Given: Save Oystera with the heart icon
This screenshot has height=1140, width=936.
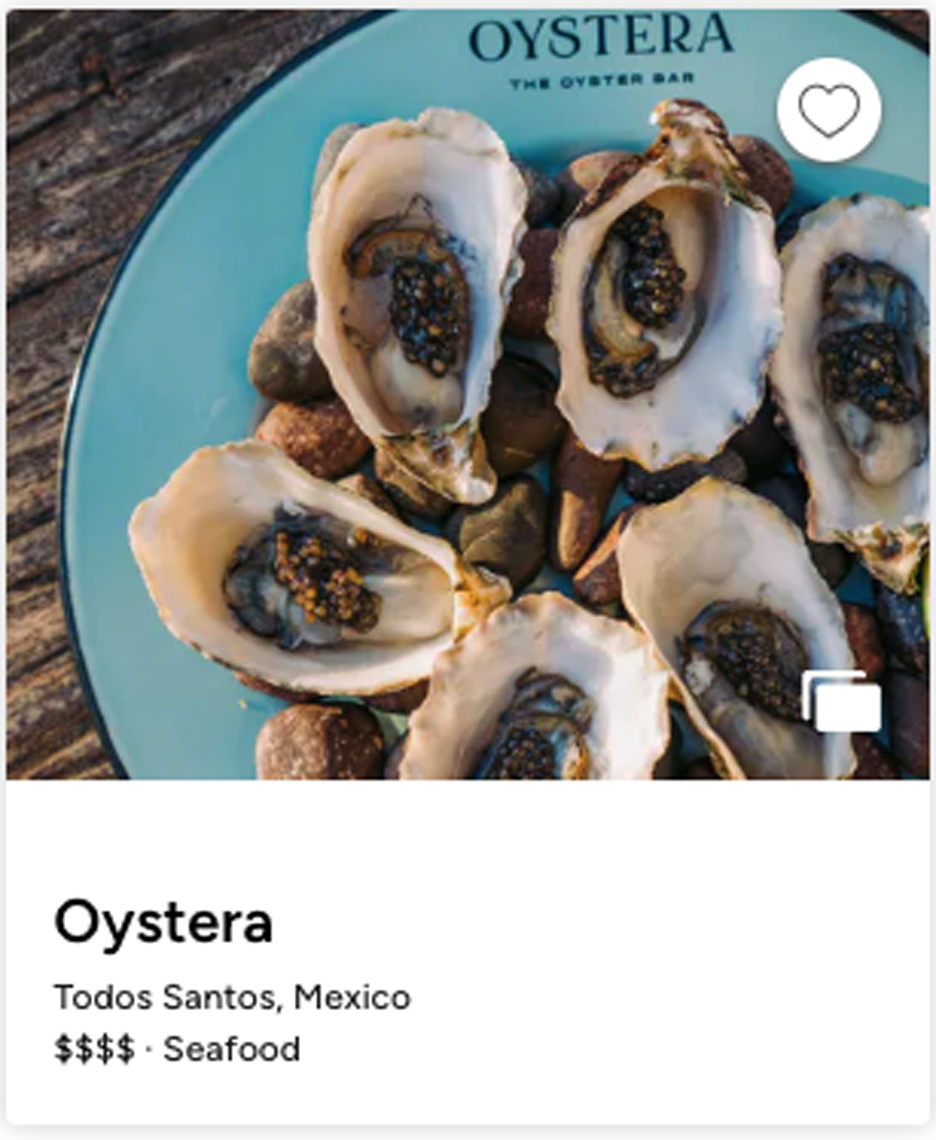Looking at the screenshot, I should (x=829, y=110).
